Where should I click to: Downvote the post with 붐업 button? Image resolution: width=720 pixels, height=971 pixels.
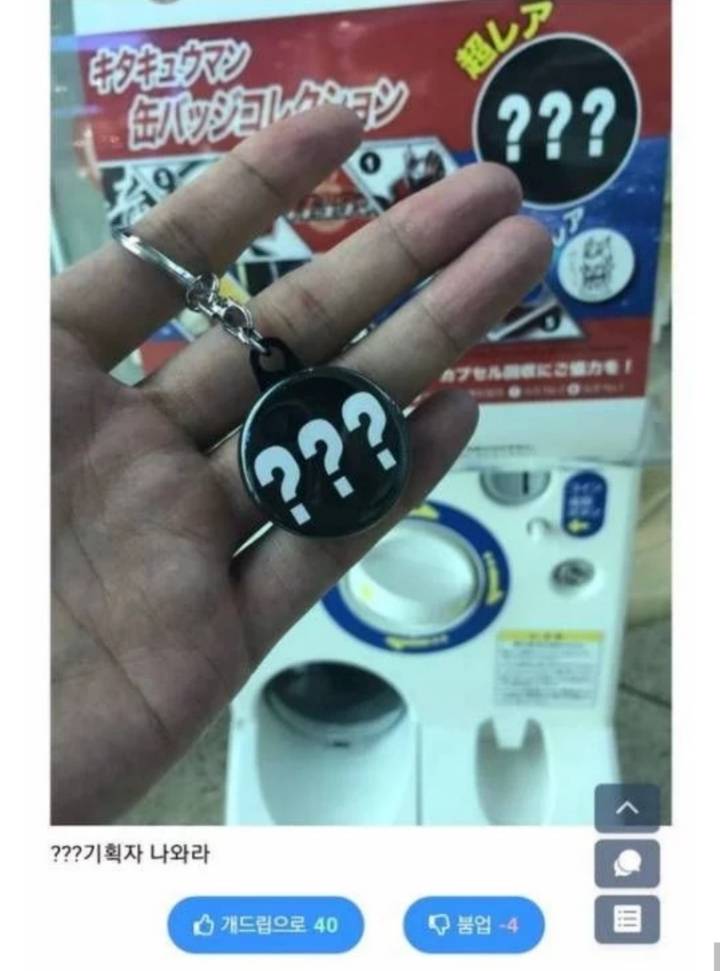(473, 925)
